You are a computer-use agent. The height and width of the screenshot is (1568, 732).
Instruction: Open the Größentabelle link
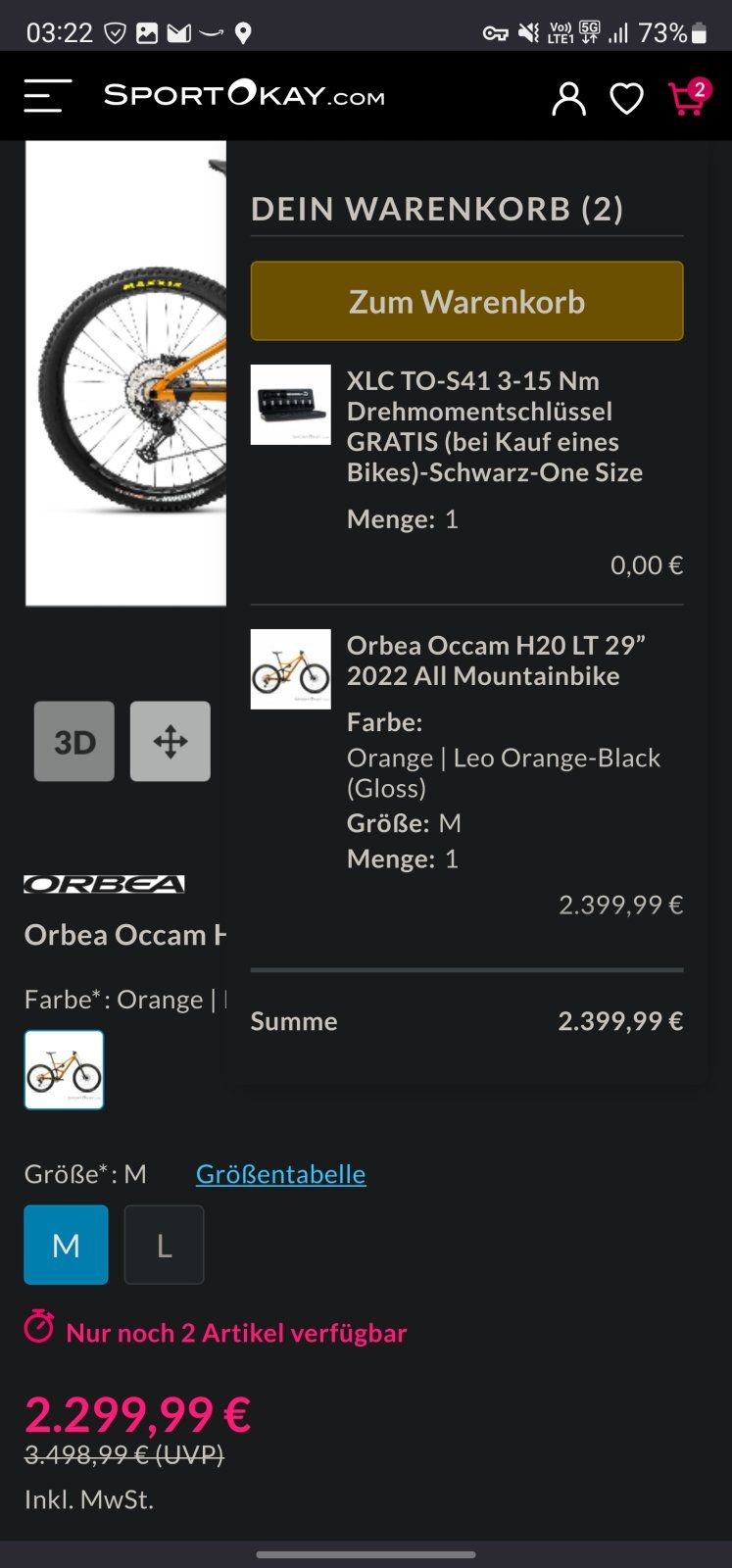(280, 1173)
